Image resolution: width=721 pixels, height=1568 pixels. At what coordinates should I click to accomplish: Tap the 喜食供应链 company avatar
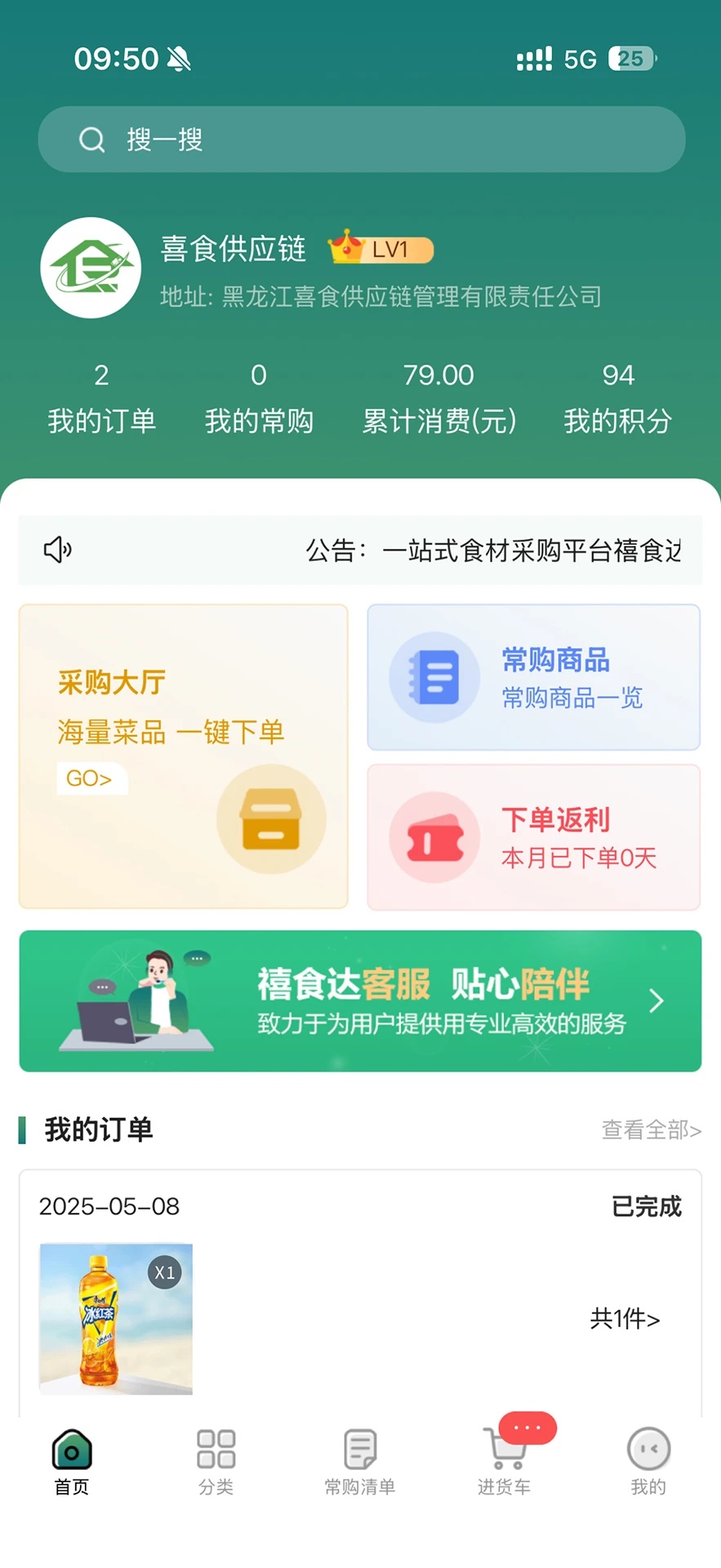[x=91, y=268]
